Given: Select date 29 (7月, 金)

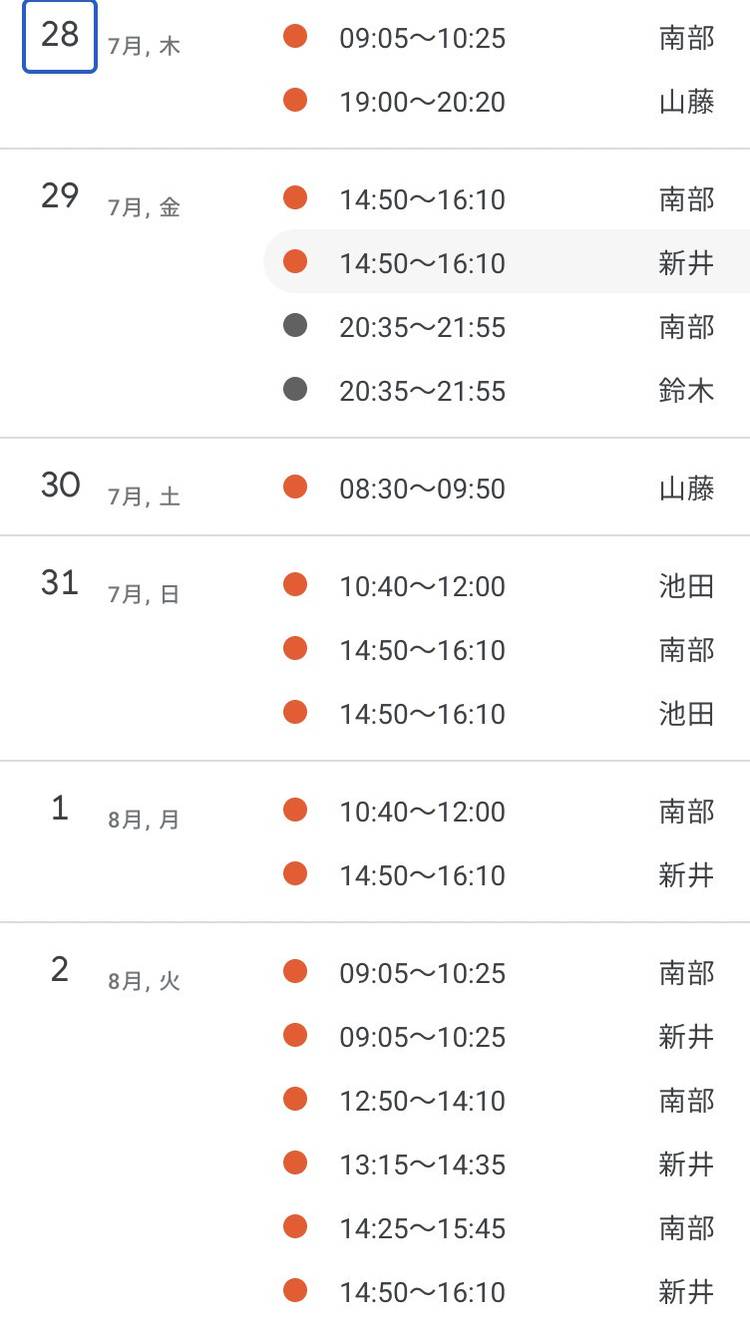Looking at the screenshot, I should point(60,196).
